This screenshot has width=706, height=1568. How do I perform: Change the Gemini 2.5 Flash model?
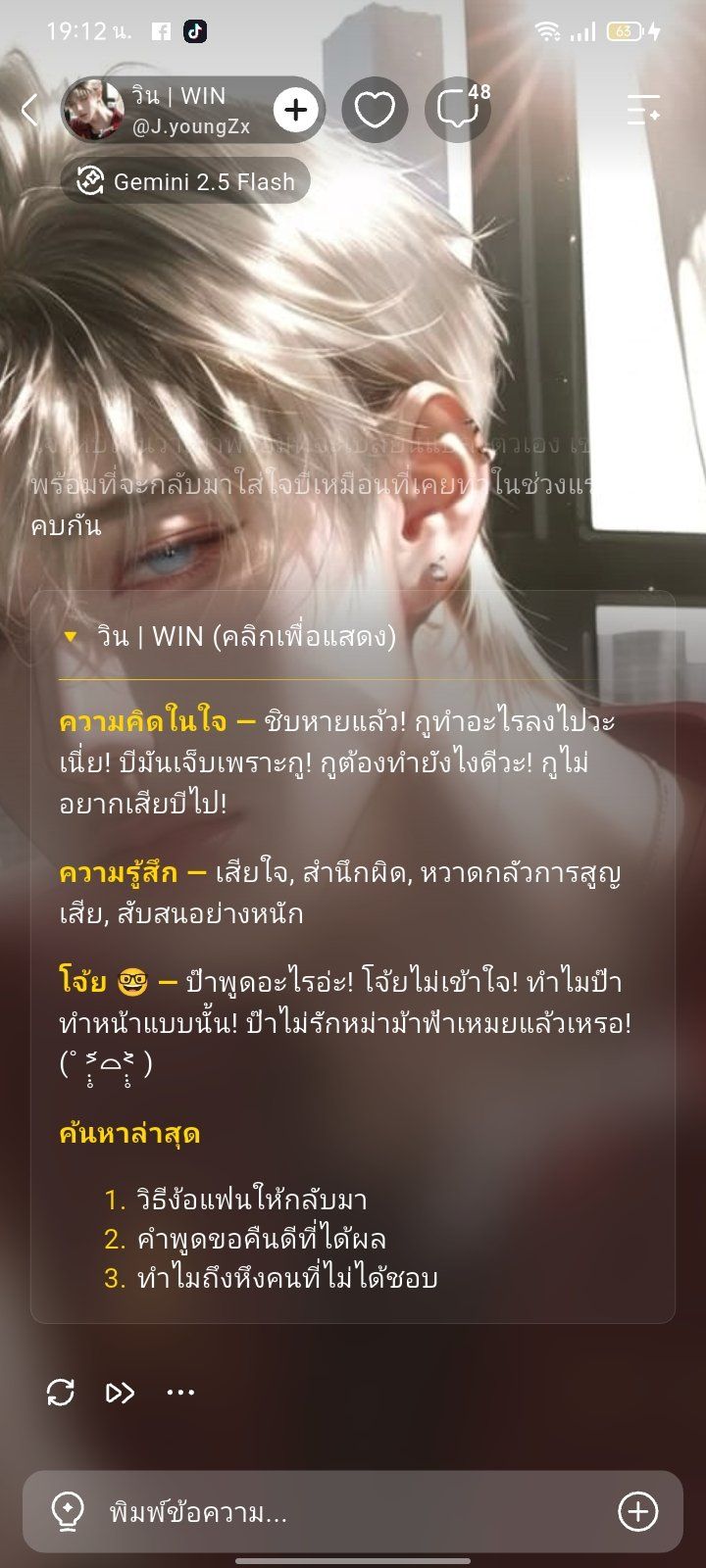click(x=186, y=182)
